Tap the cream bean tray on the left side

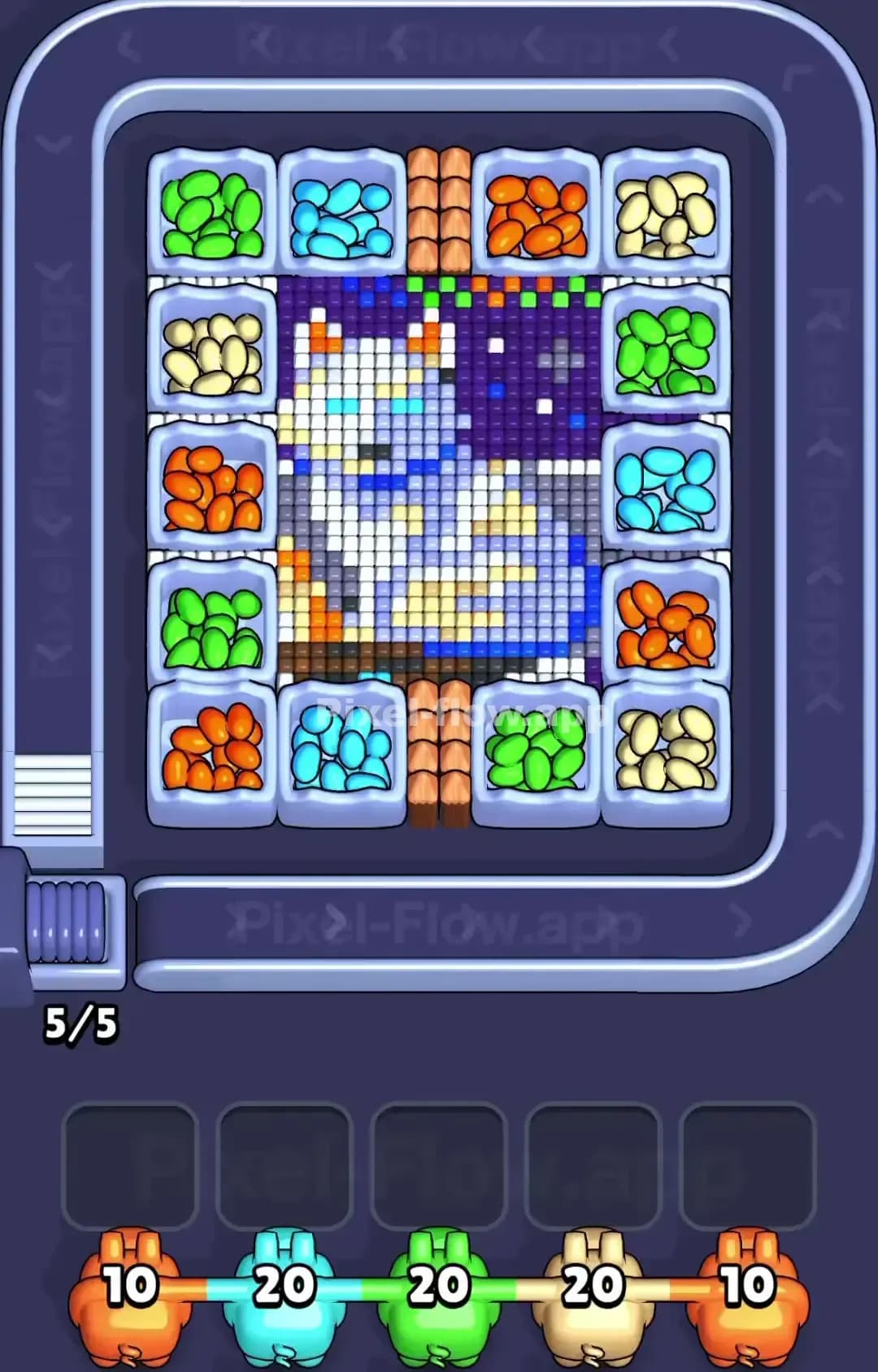tap(211, 350)
